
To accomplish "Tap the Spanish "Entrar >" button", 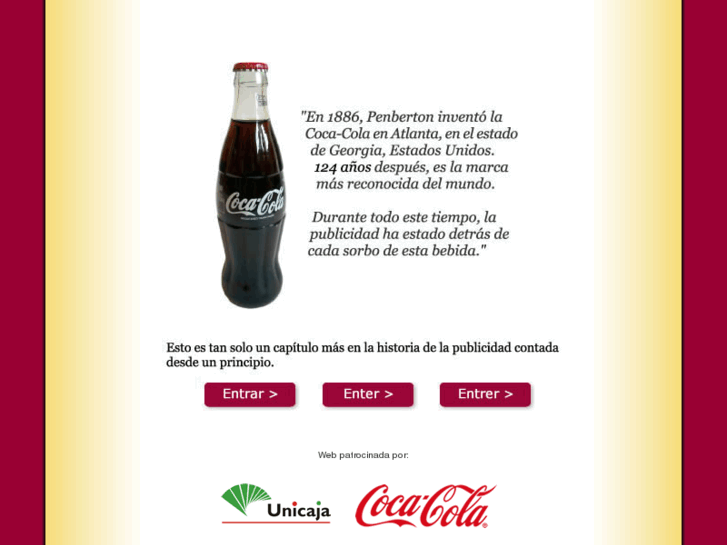I will [x=250, y=394].
